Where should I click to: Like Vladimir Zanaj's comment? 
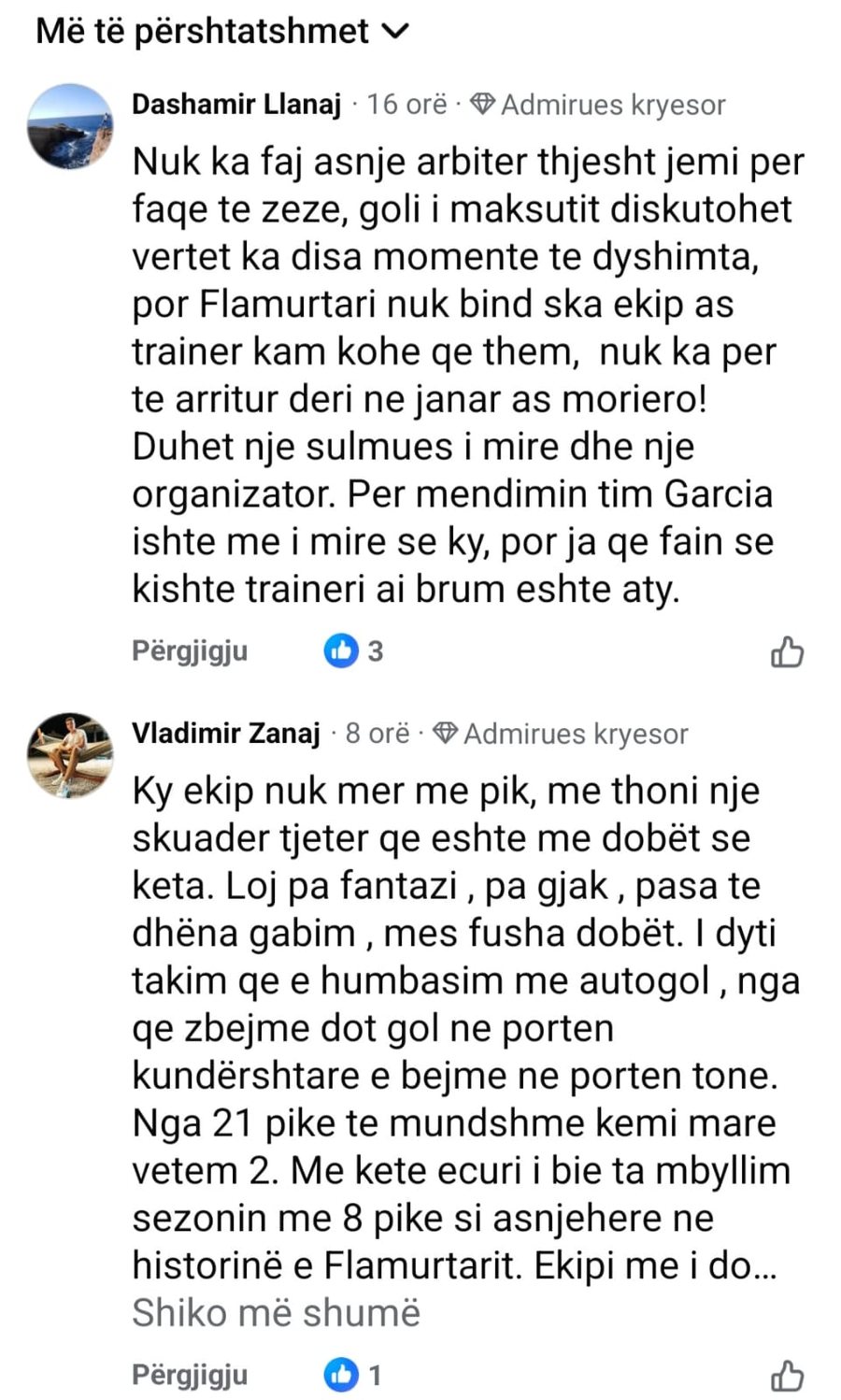[787, 1376]
